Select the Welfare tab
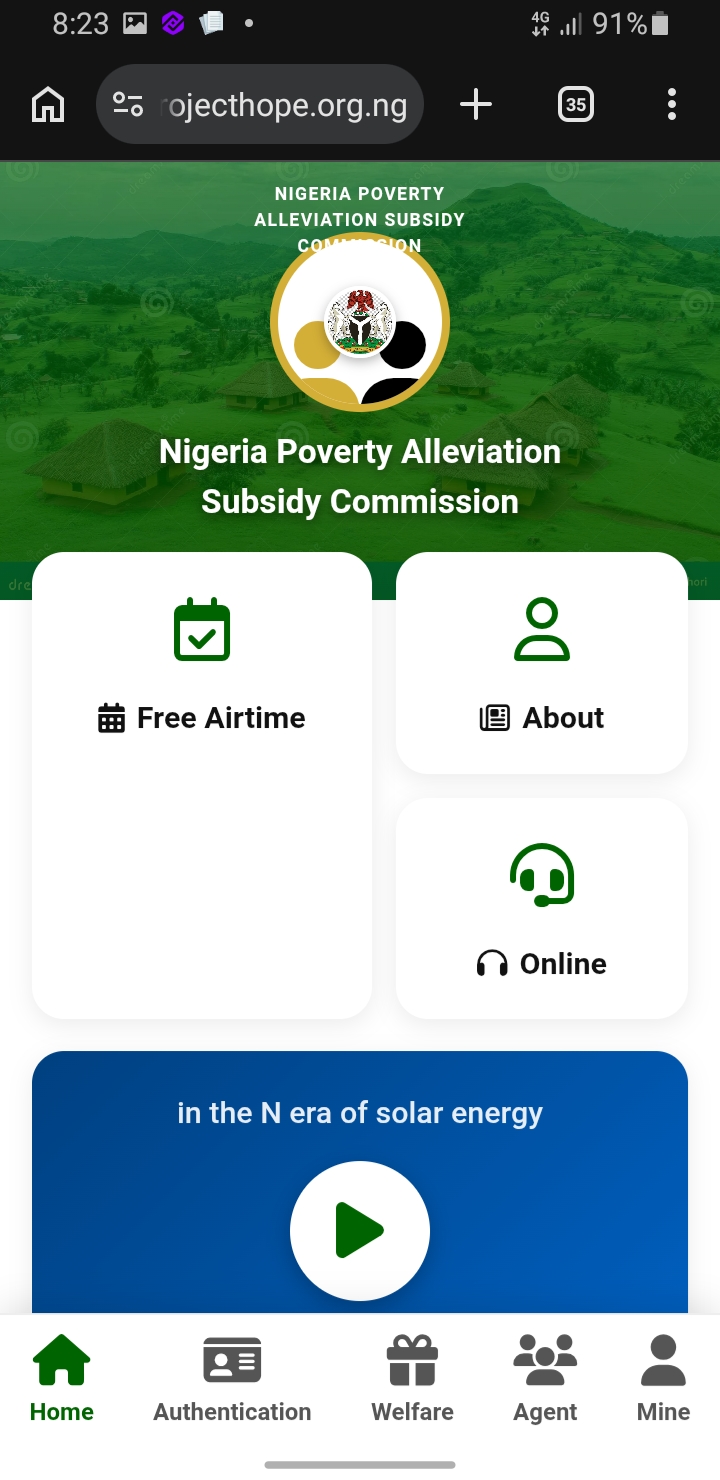The width and height of the screenshot is (720, 1480). 412,1379
